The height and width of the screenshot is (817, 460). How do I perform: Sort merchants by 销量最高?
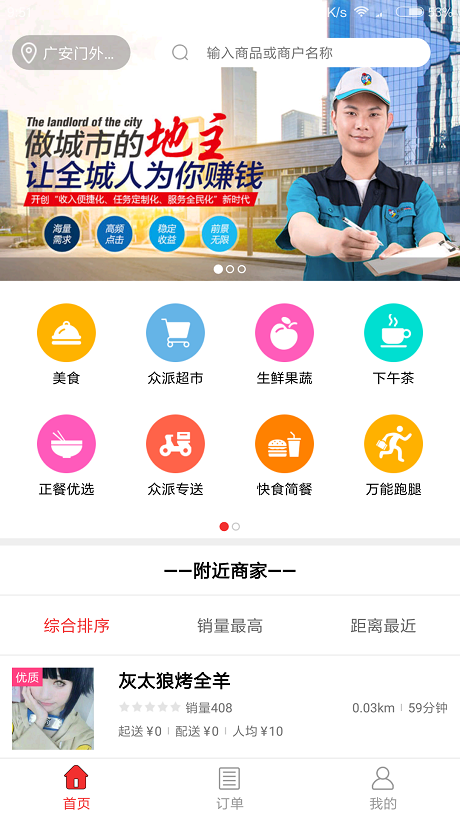point(230,625)
